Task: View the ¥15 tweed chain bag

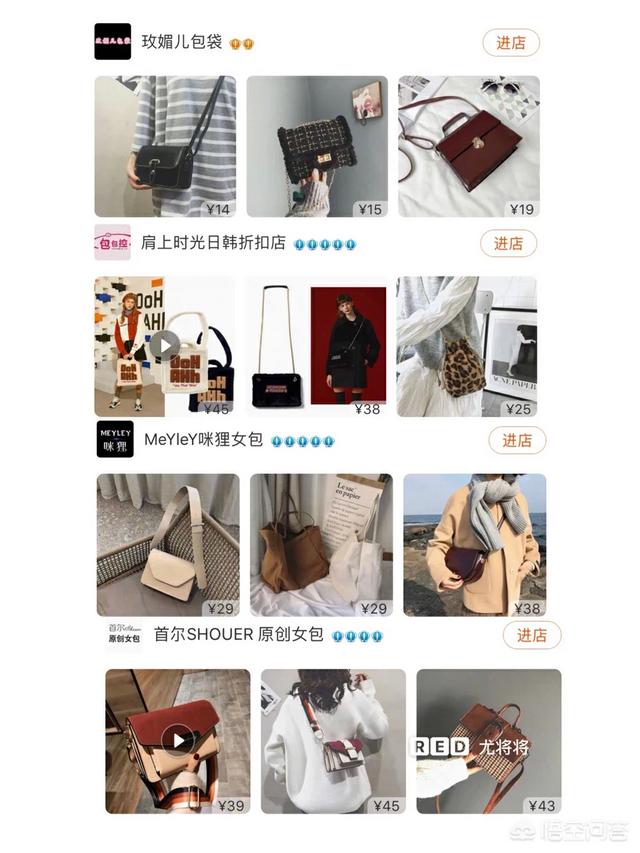Action: tap(317, 146)
